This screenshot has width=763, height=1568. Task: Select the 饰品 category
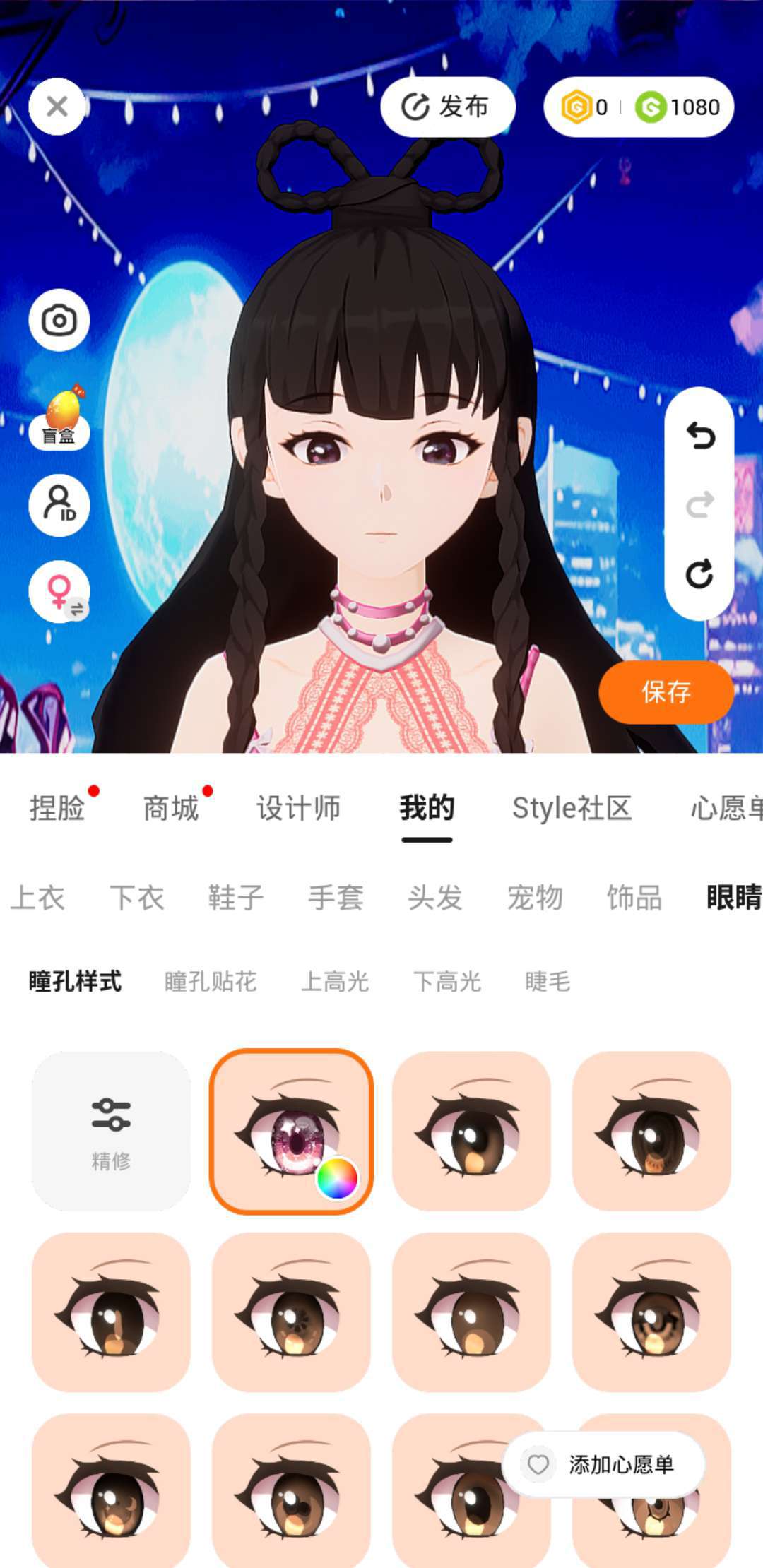(634, 898)
